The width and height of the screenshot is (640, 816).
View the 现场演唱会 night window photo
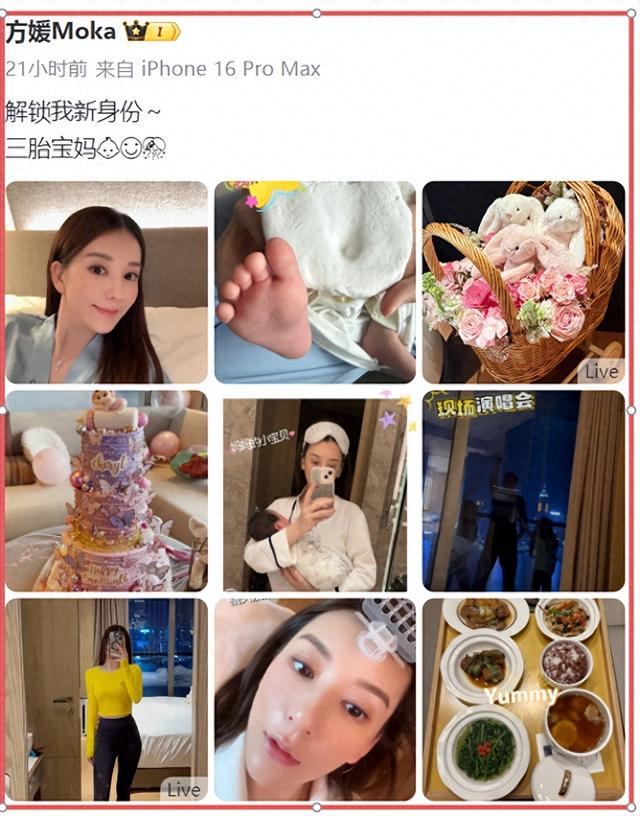(x=523, y=490)
